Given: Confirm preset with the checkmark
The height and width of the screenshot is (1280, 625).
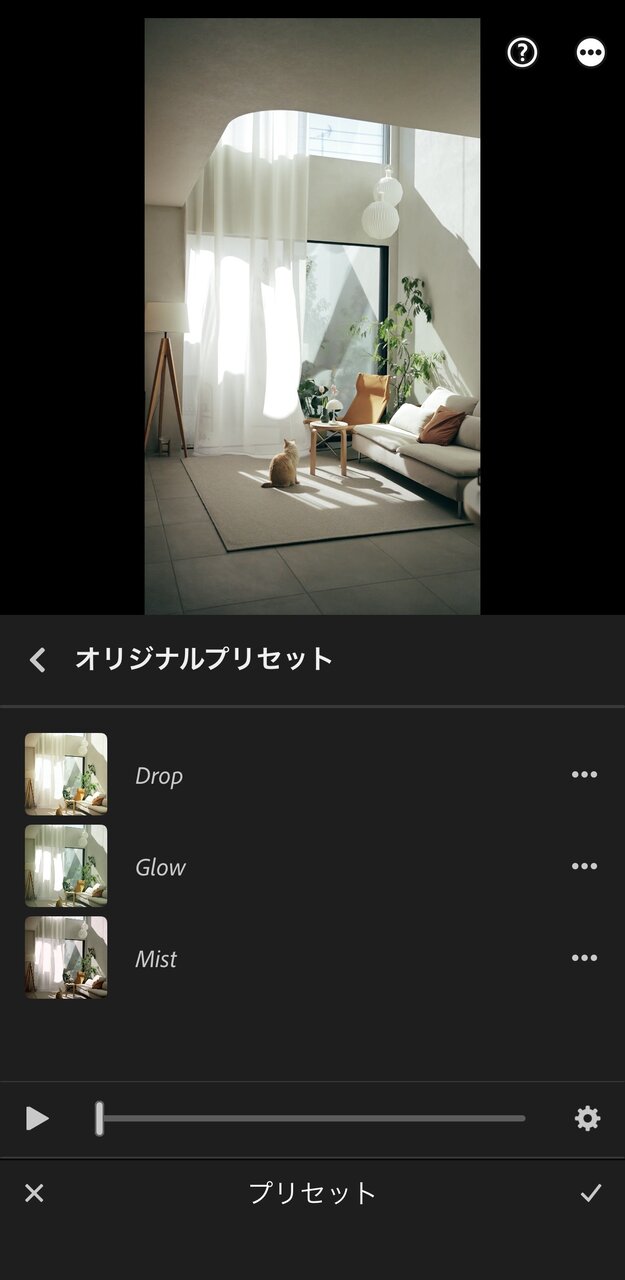Looking at the screenshot, I should (x=591, y=1193).
